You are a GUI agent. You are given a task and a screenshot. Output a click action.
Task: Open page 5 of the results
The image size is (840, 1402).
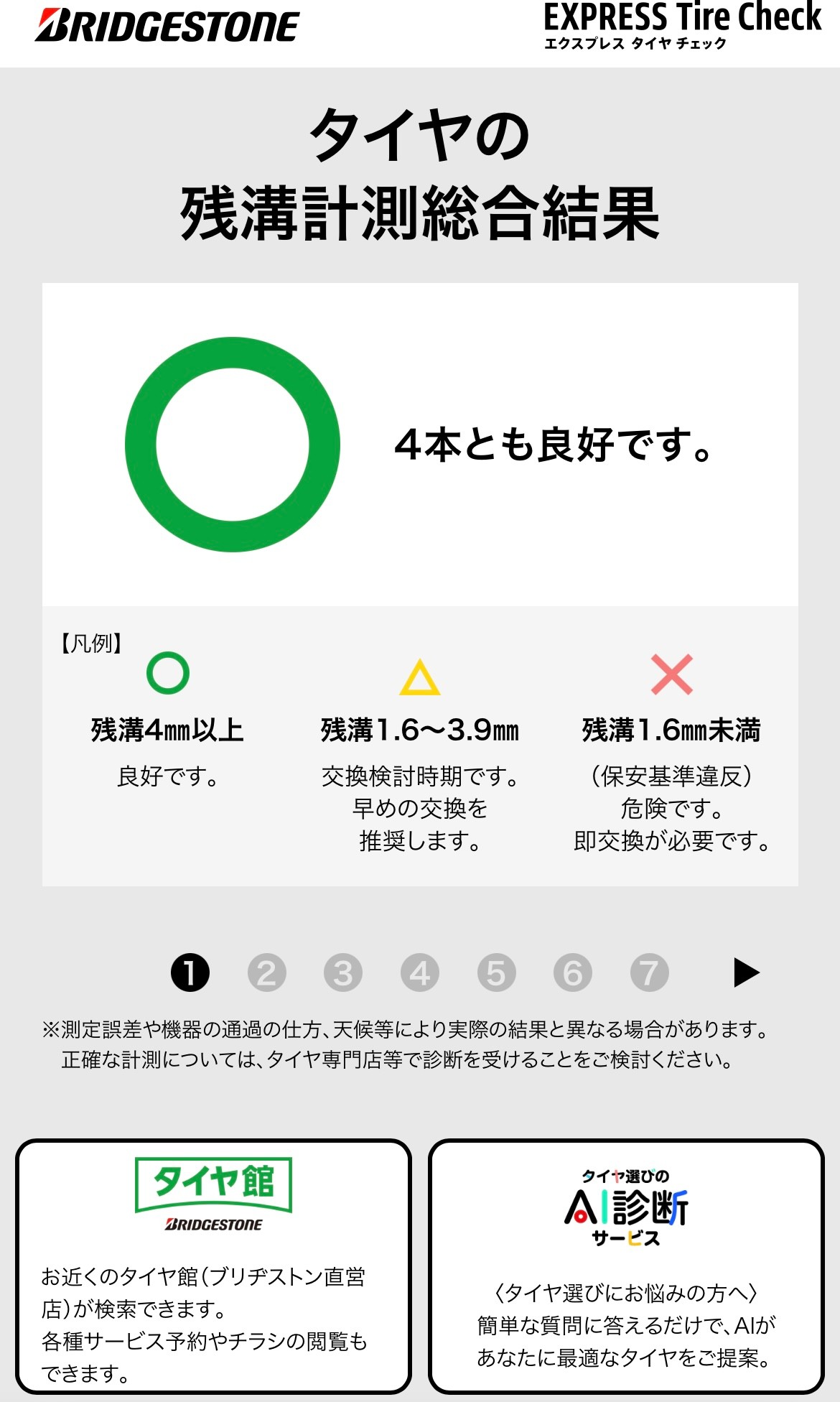[496, 973]
